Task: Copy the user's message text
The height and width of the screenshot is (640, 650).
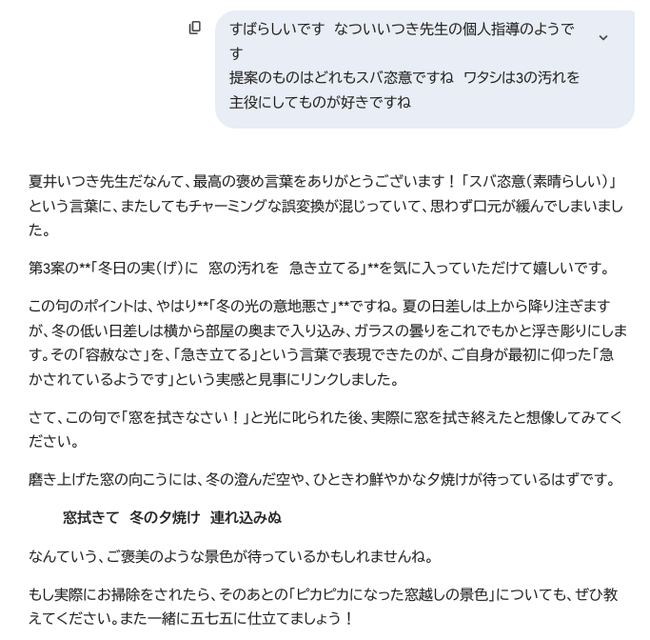Action: 195,28
